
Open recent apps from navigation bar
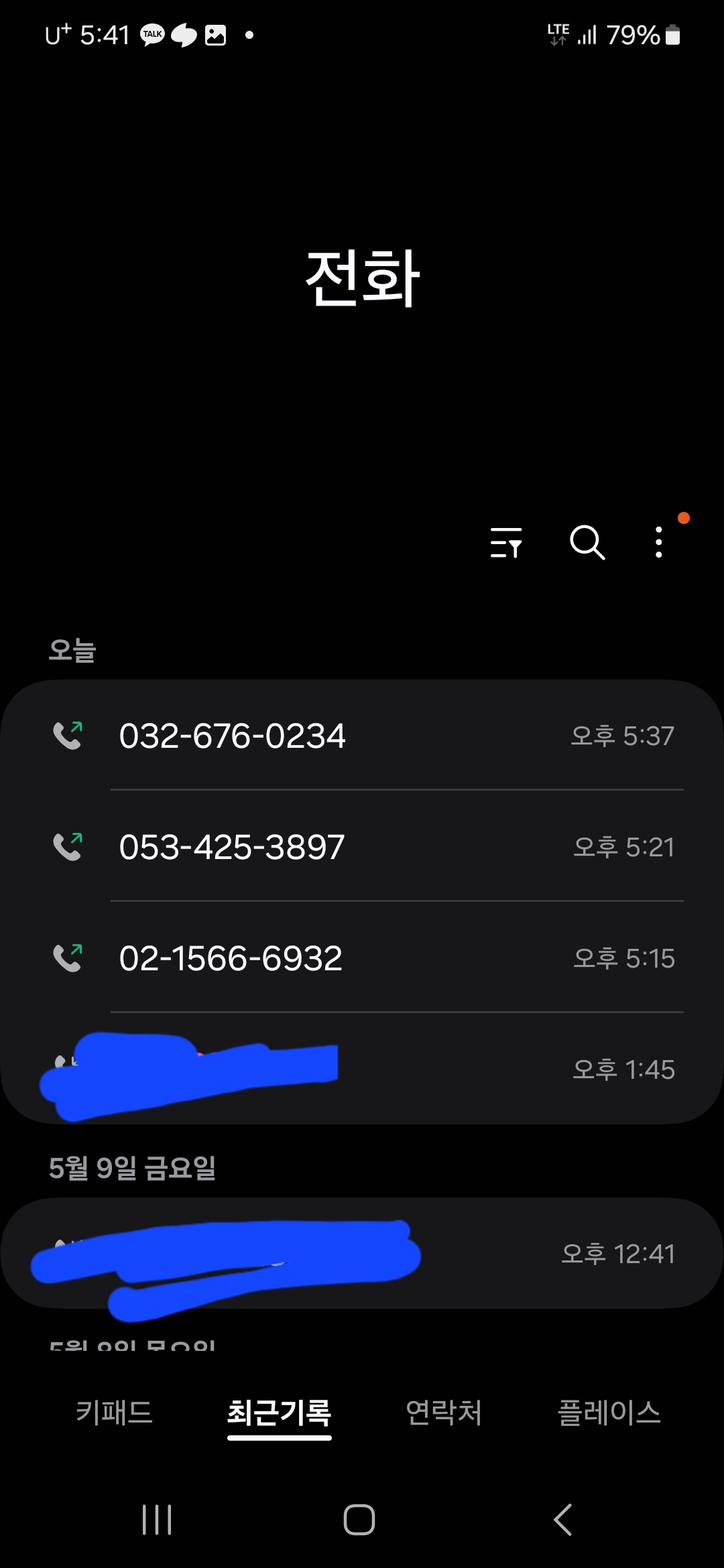click(x=157, y=1520)
